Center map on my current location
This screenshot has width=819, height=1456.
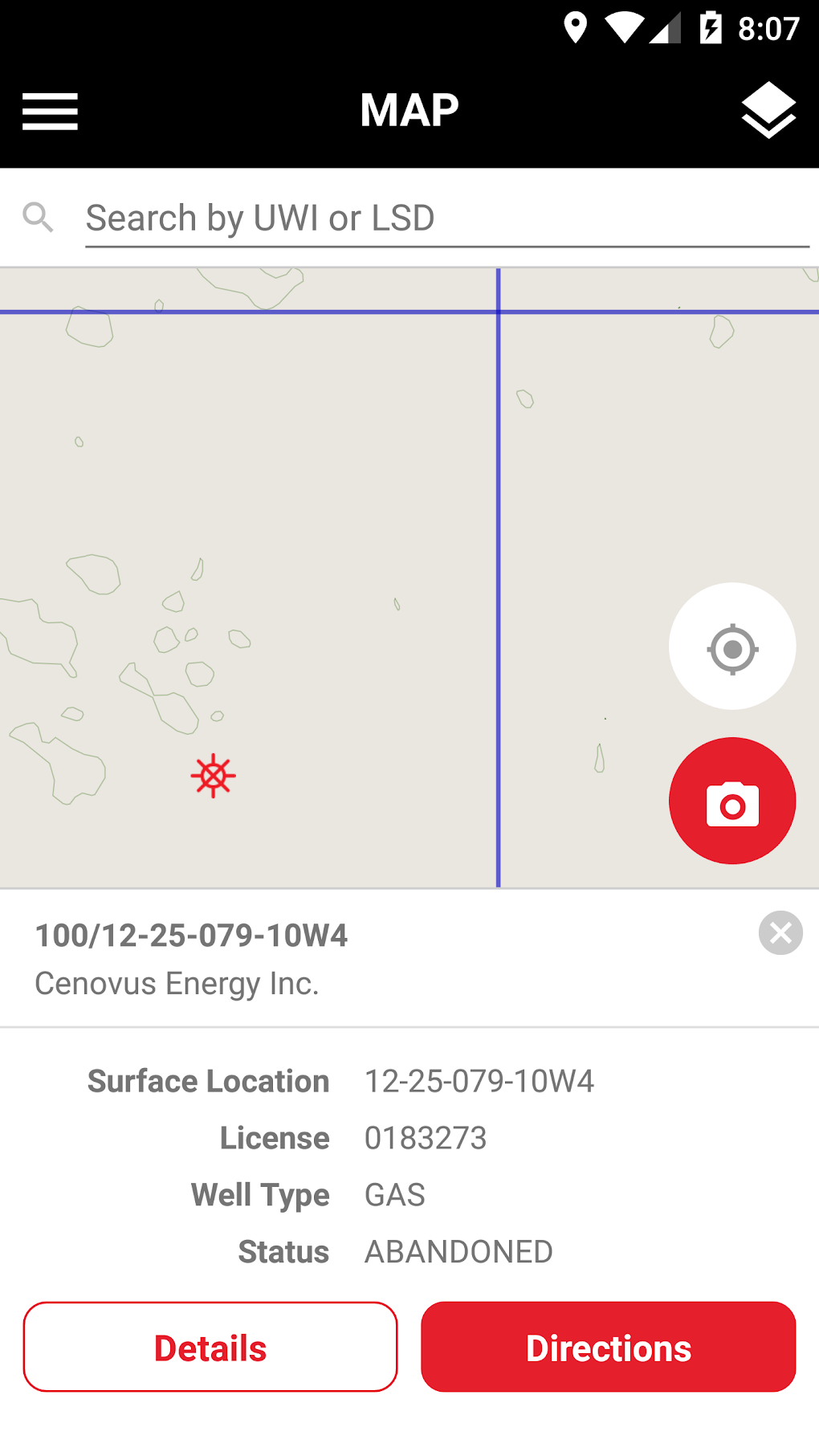click(x=731, y=646)
